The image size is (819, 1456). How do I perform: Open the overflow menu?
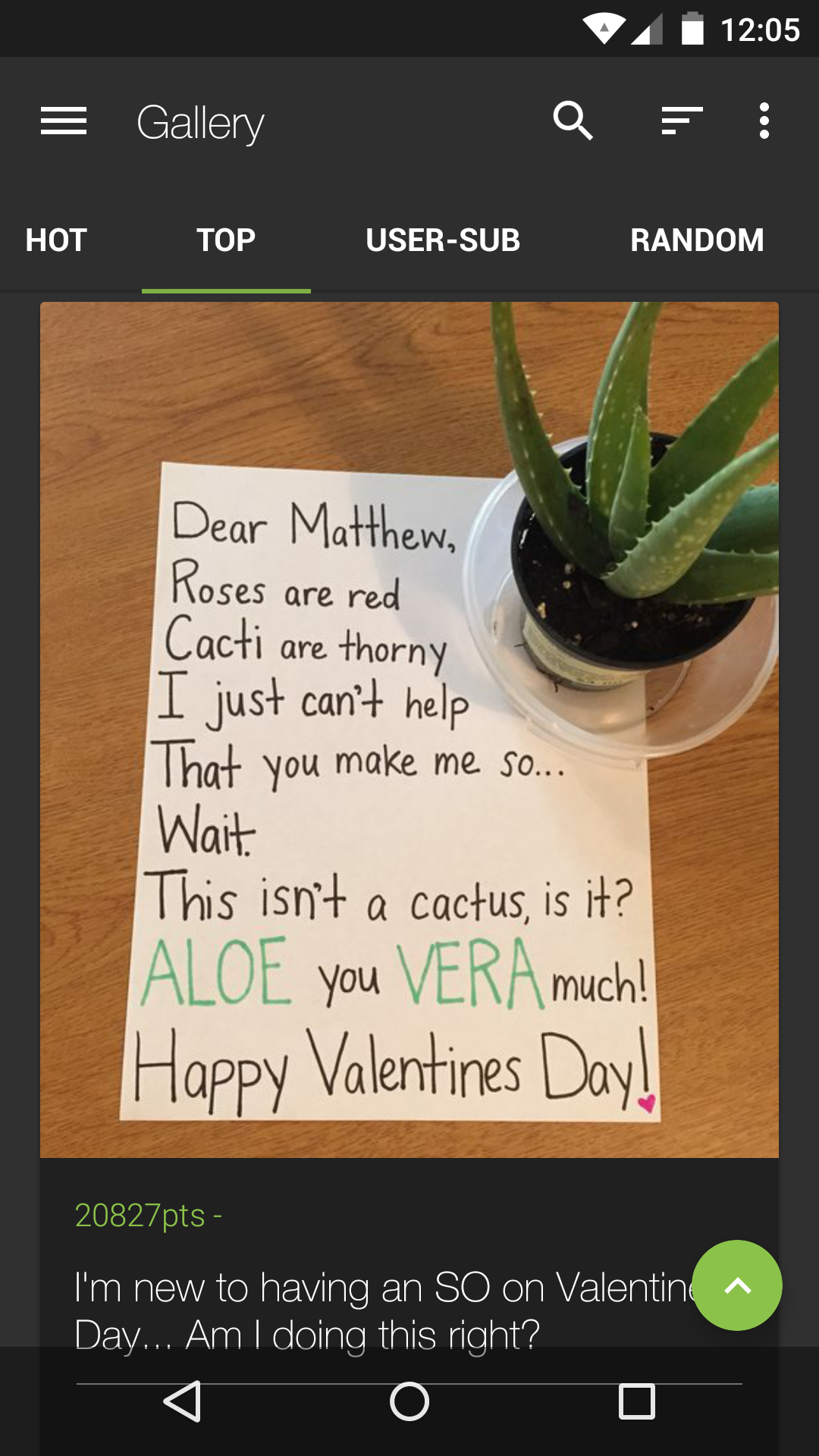pos(764,121)
